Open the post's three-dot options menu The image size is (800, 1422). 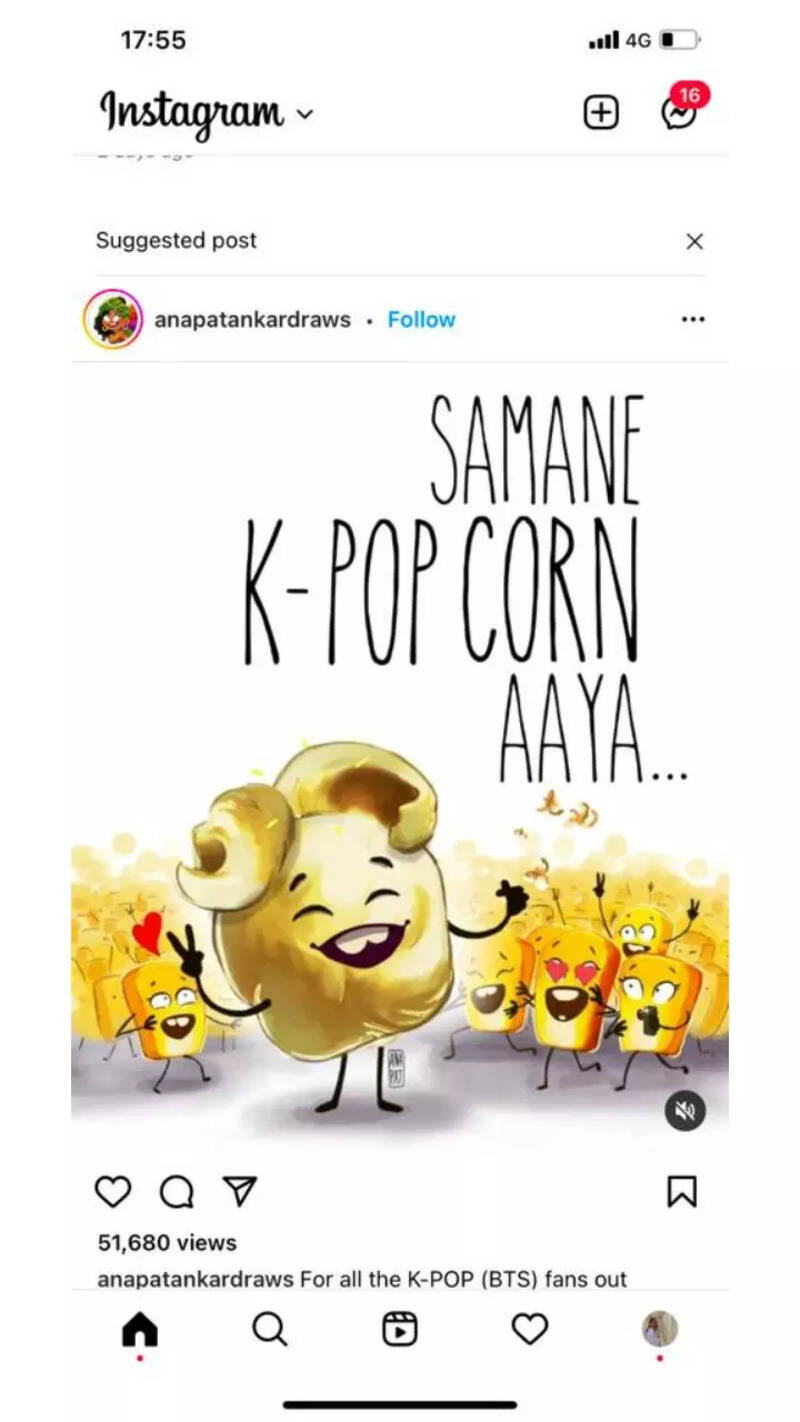pyautogui.click(x=692, y=320)
